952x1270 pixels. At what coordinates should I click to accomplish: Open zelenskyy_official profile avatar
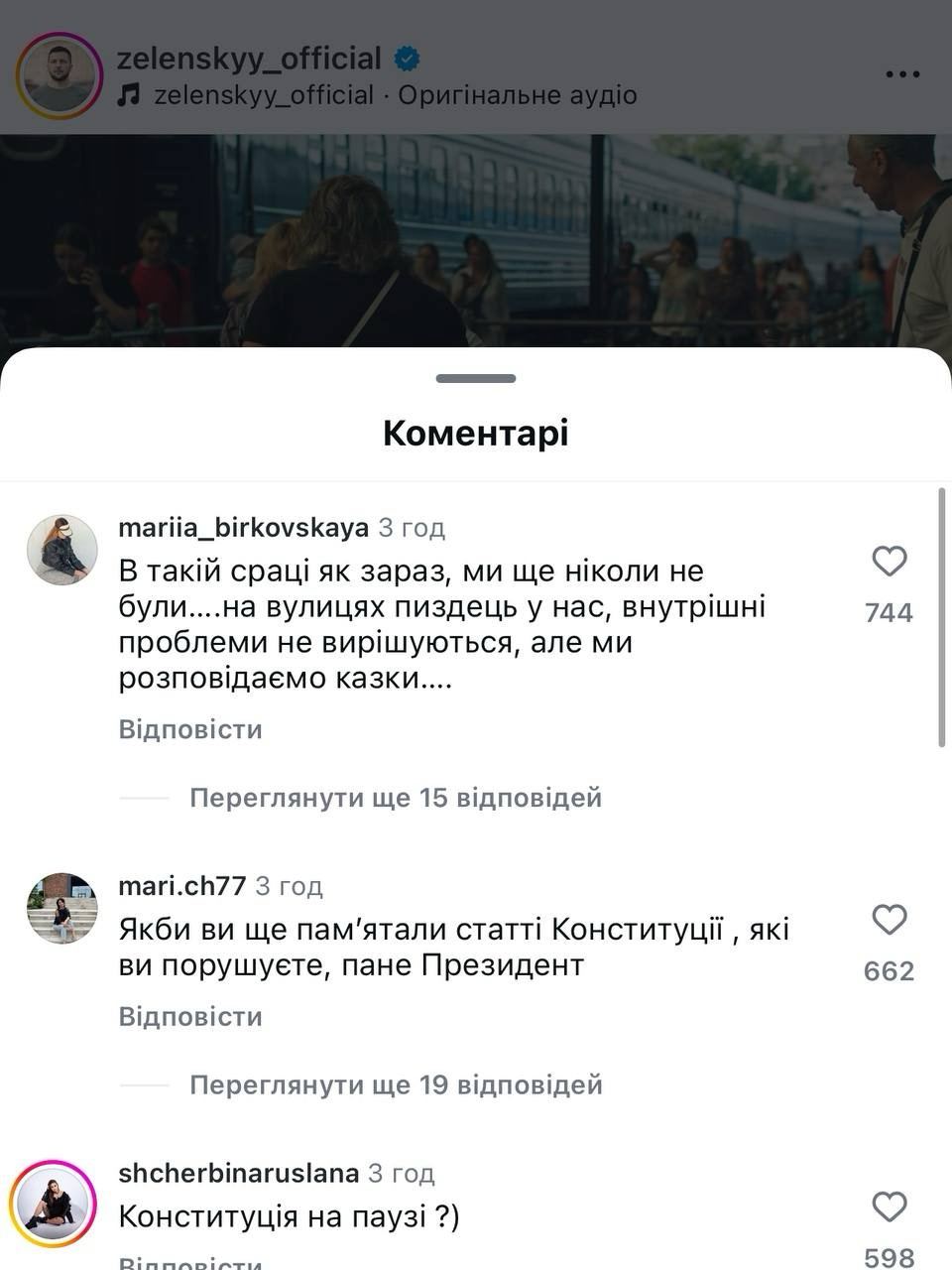(59, 75)
